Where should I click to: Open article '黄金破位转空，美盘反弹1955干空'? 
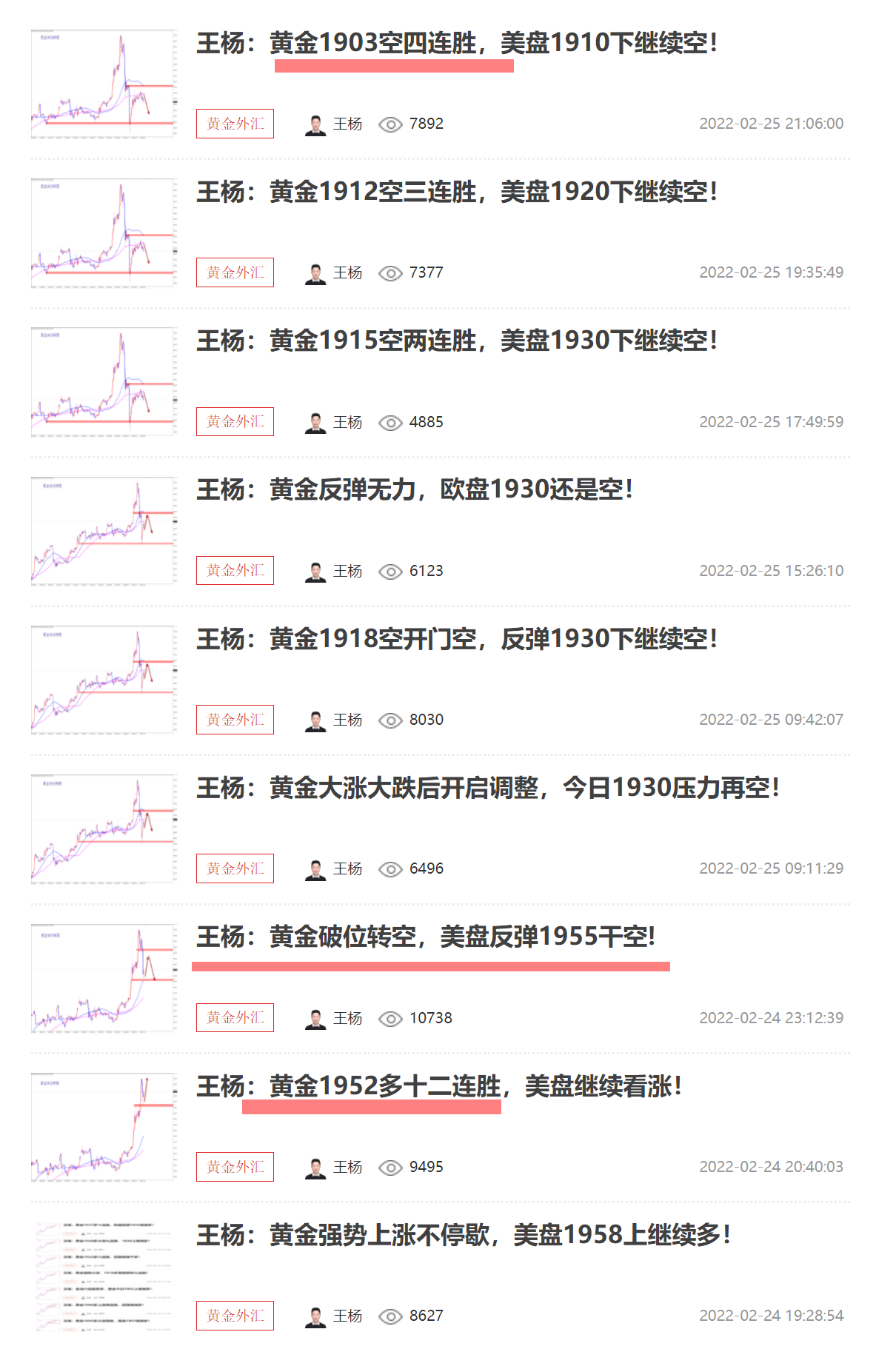point(425,937)
